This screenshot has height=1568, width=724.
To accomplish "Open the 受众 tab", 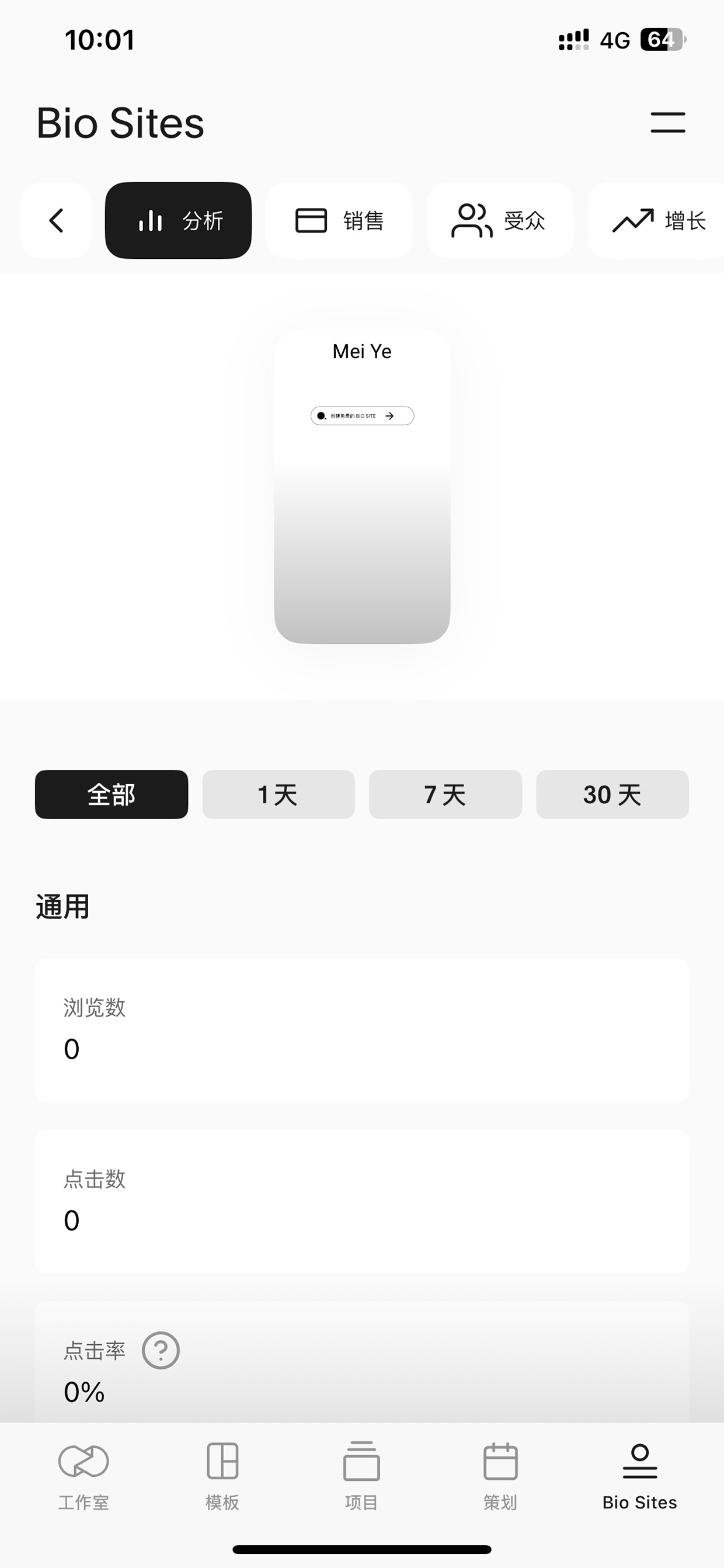I will [499, 220].
